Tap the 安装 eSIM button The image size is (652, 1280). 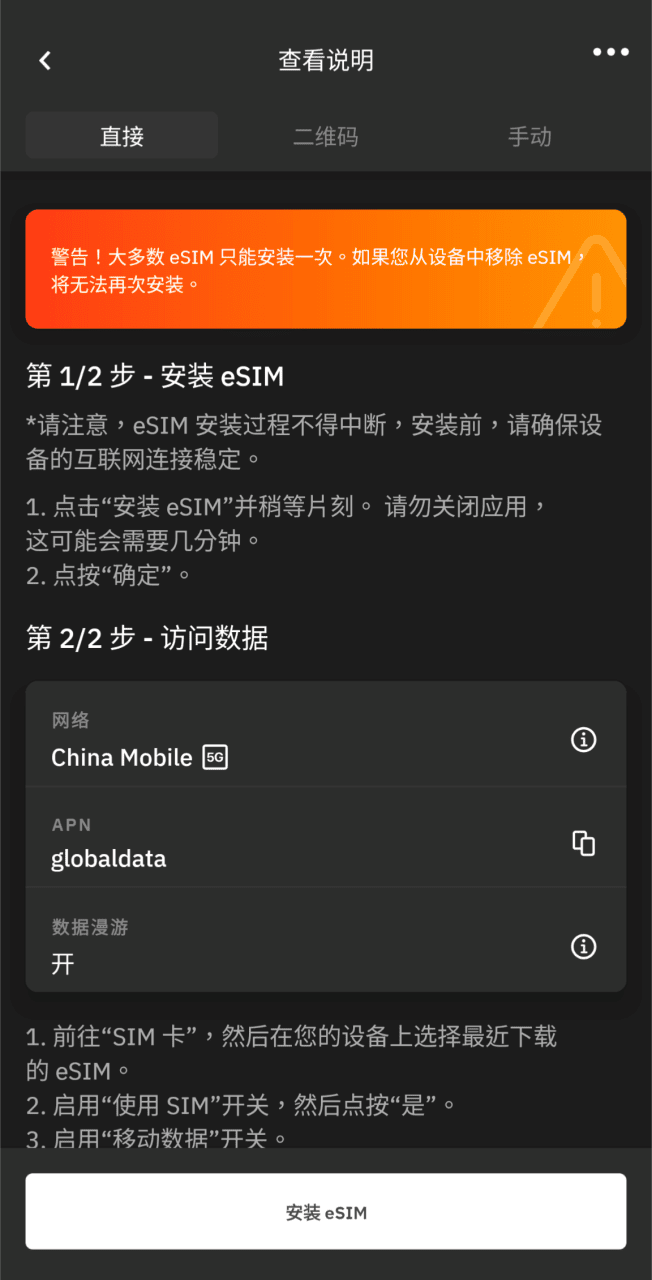coord(326,1212)
